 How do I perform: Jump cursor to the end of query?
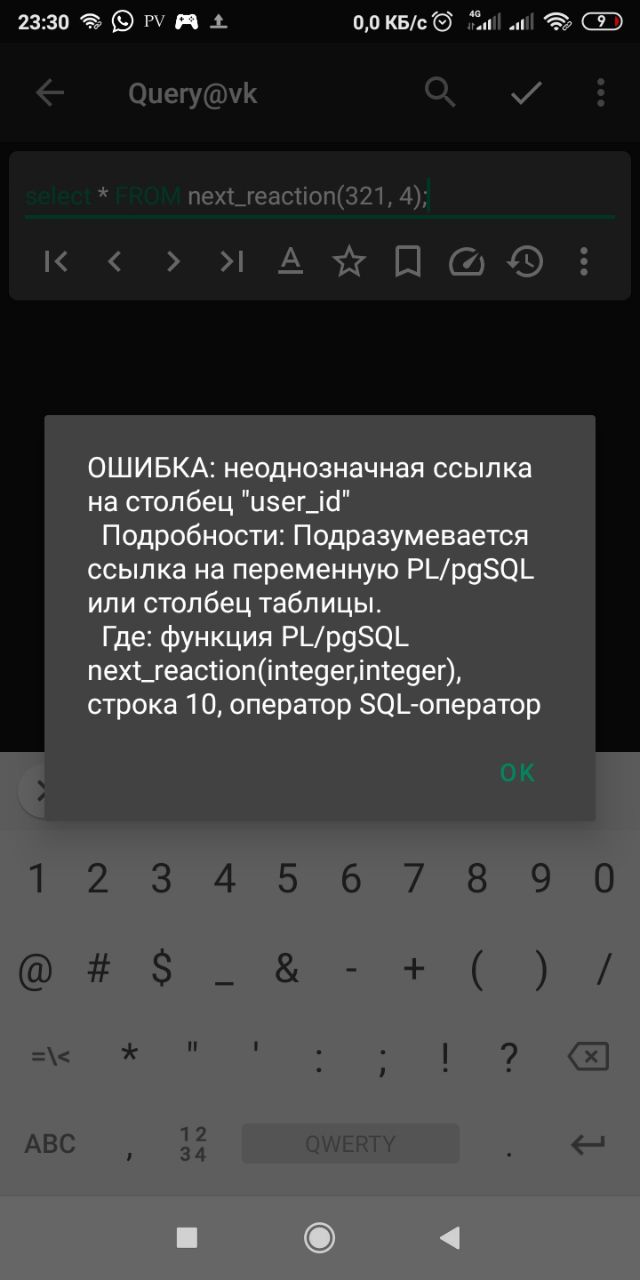point(232,262)
